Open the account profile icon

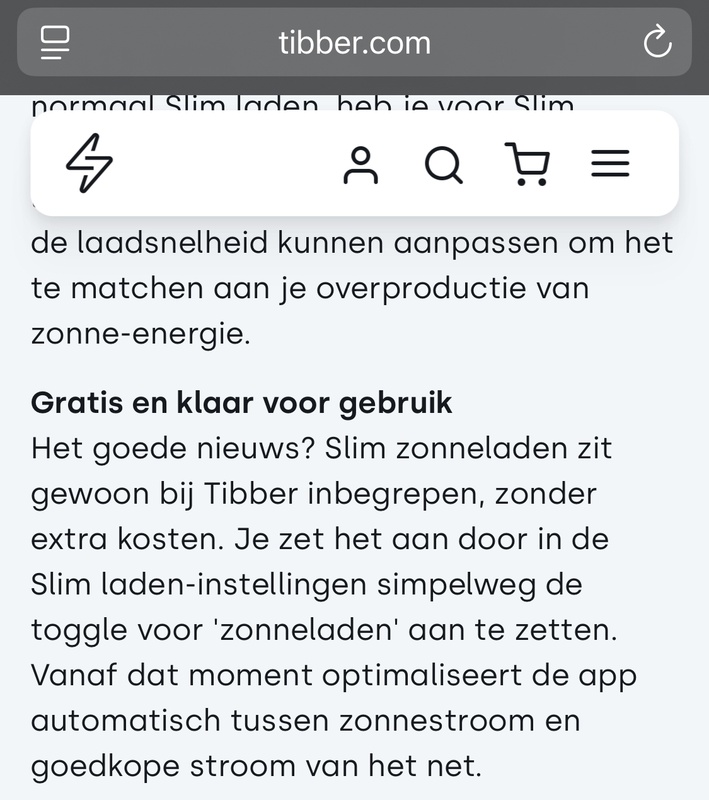pos(360,164)
